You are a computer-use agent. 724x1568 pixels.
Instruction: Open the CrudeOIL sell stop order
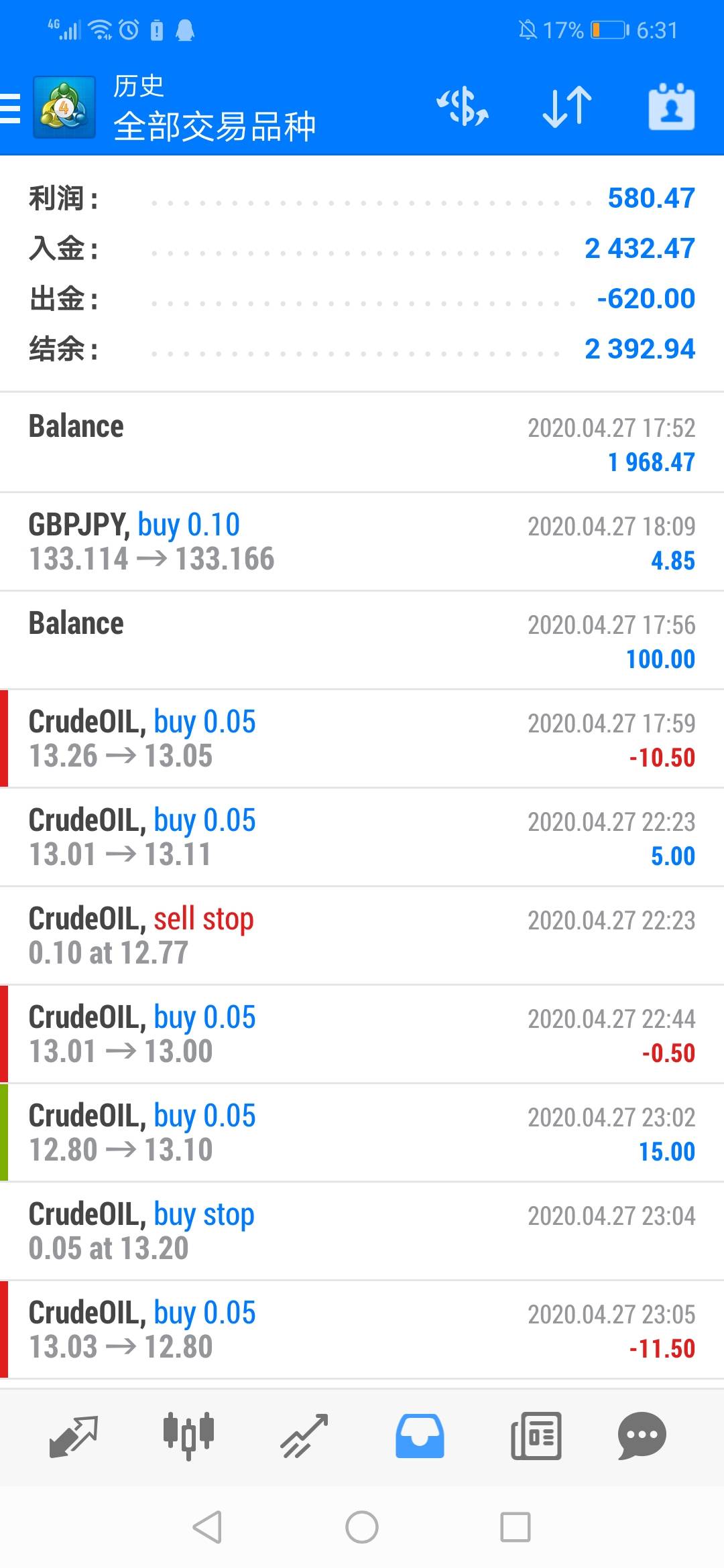tap(362, 935)
